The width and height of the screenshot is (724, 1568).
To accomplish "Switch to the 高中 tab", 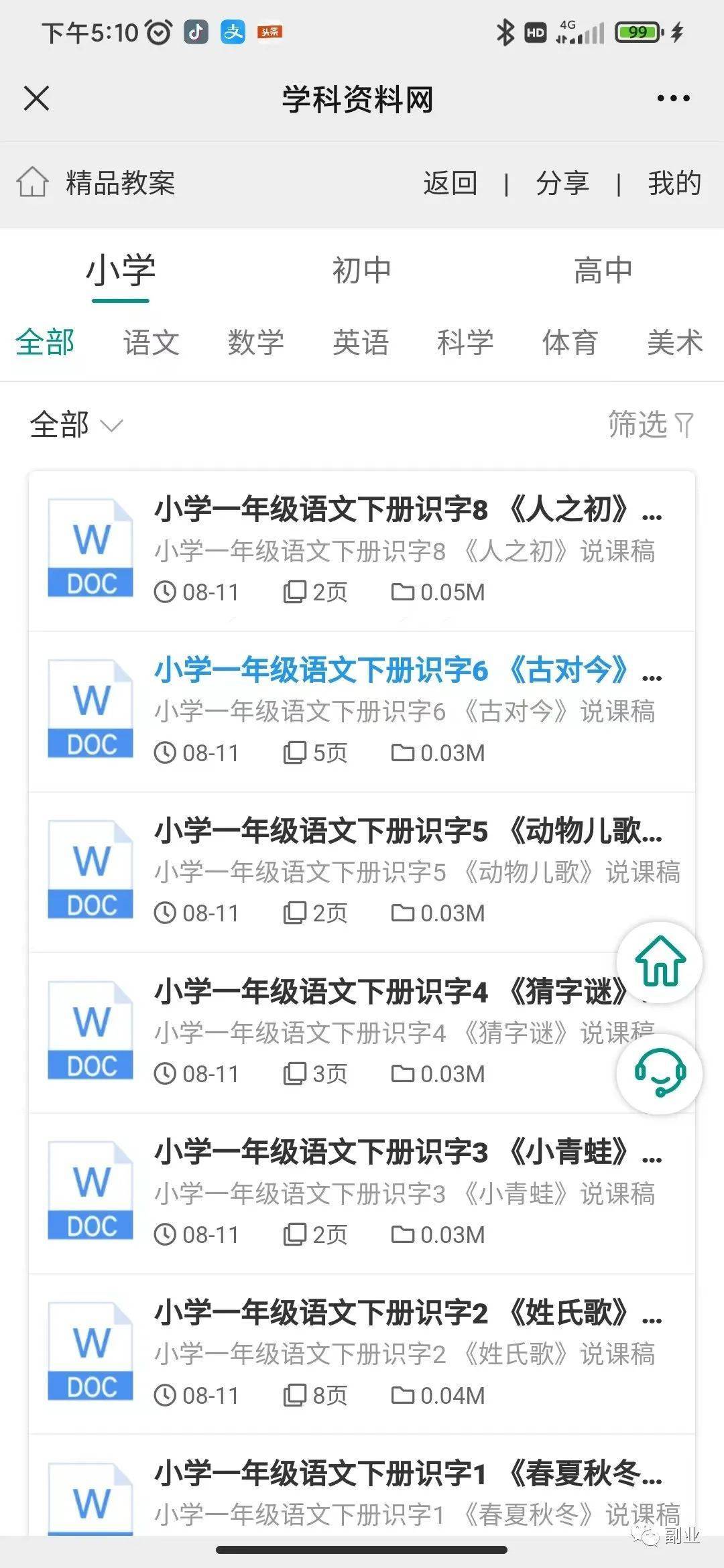I will (603, 270).
